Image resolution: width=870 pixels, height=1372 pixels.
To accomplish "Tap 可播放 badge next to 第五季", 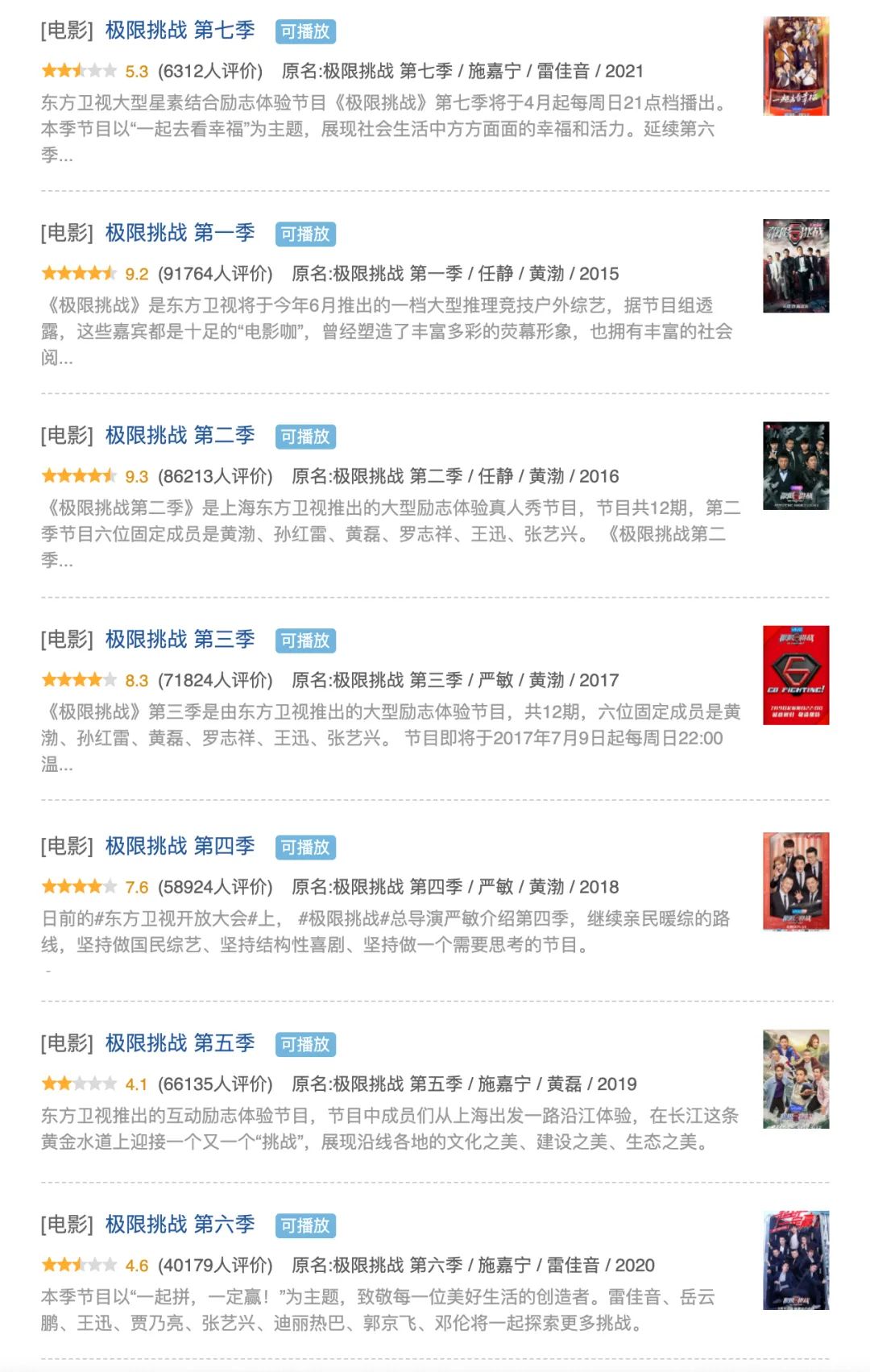I will click(305, 1044).
